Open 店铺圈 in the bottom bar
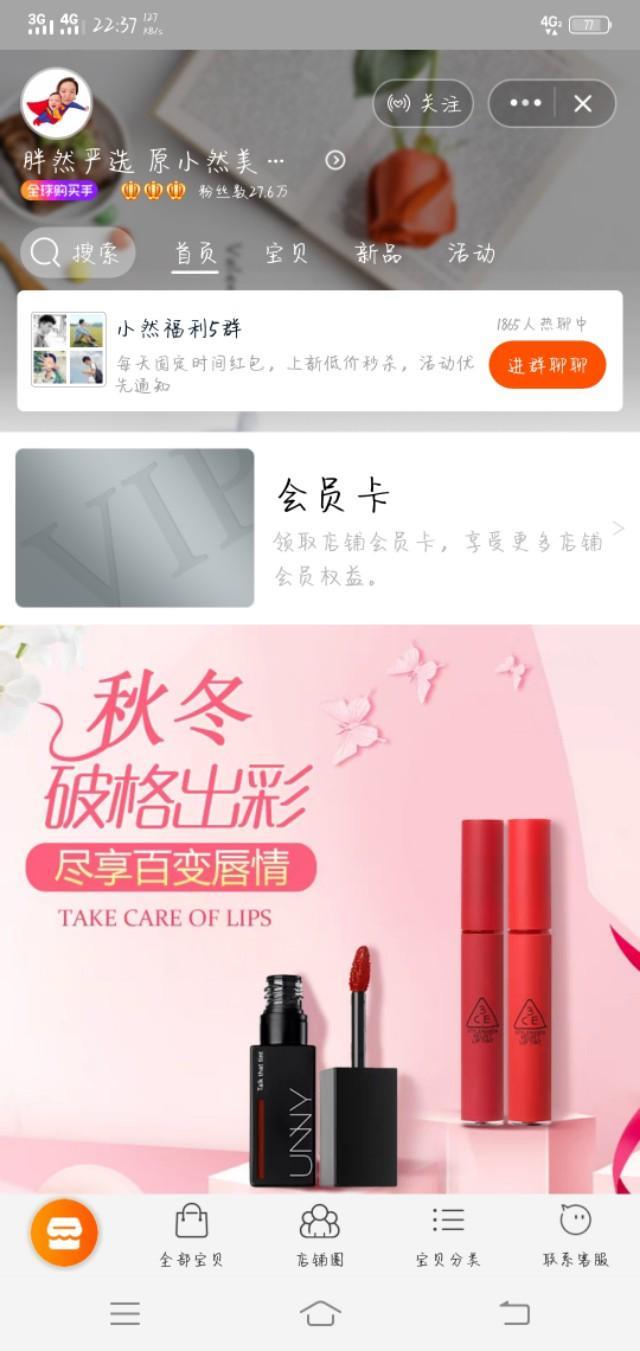This screenshot has height=1351, width=640. [320, 1235]
